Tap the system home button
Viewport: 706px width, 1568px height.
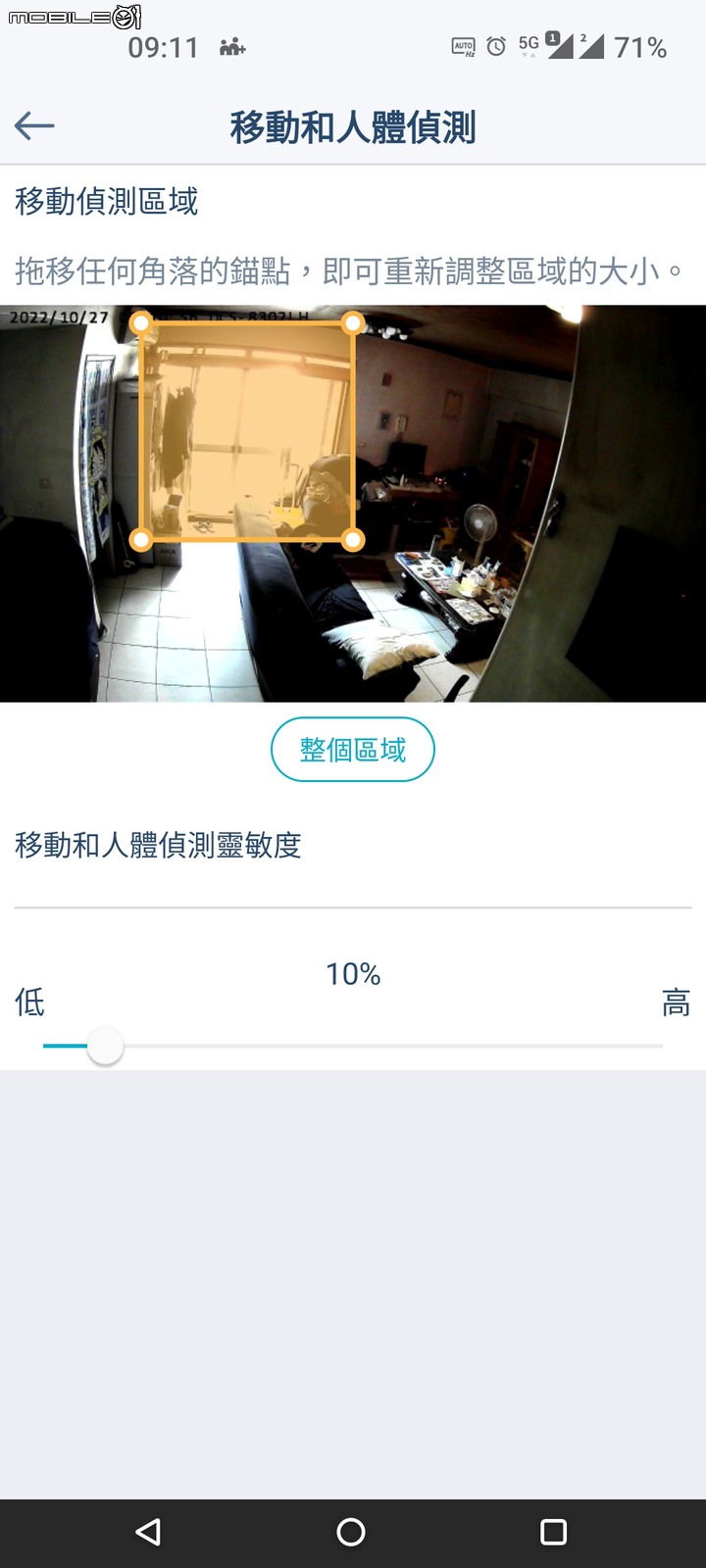(x=351, y=1532)
